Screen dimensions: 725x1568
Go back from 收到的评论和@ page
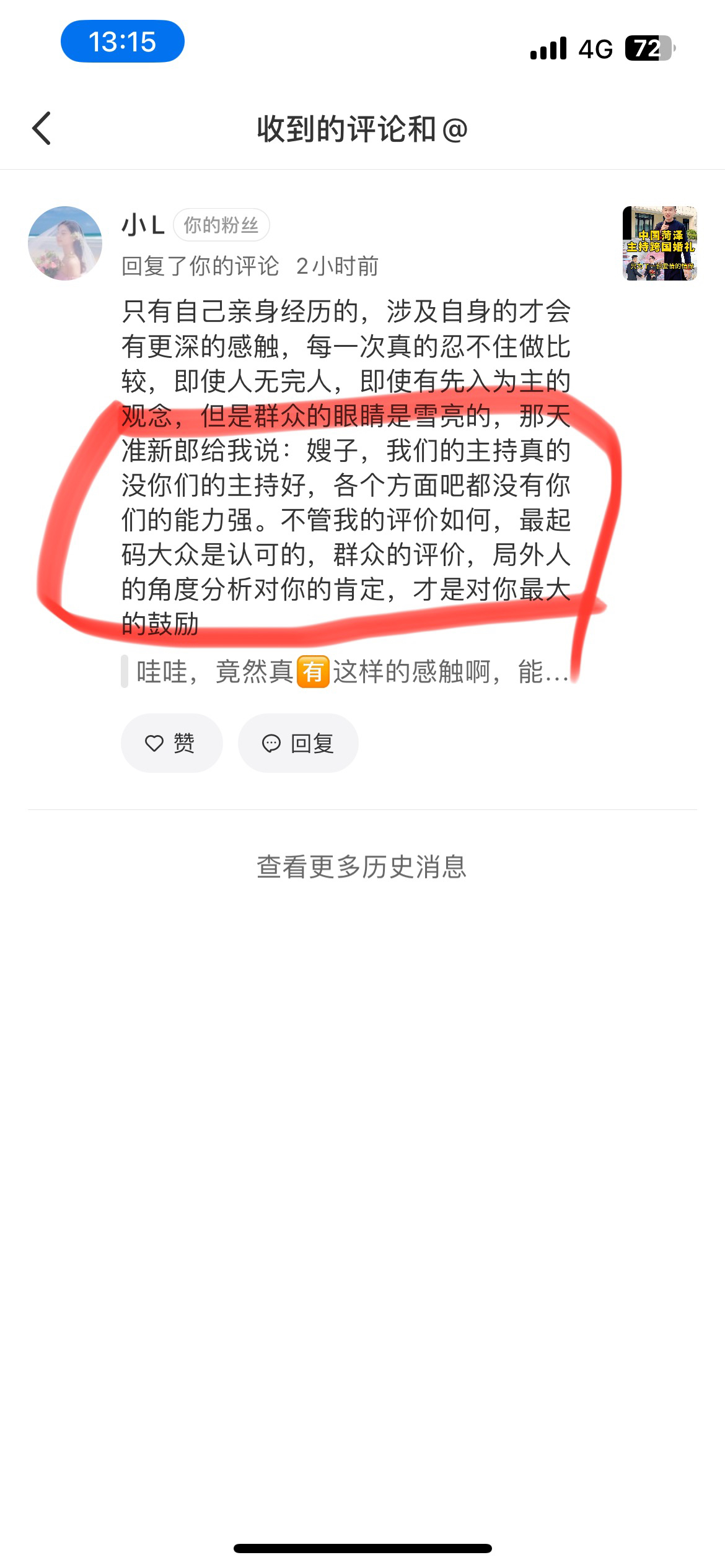point(42,129)
